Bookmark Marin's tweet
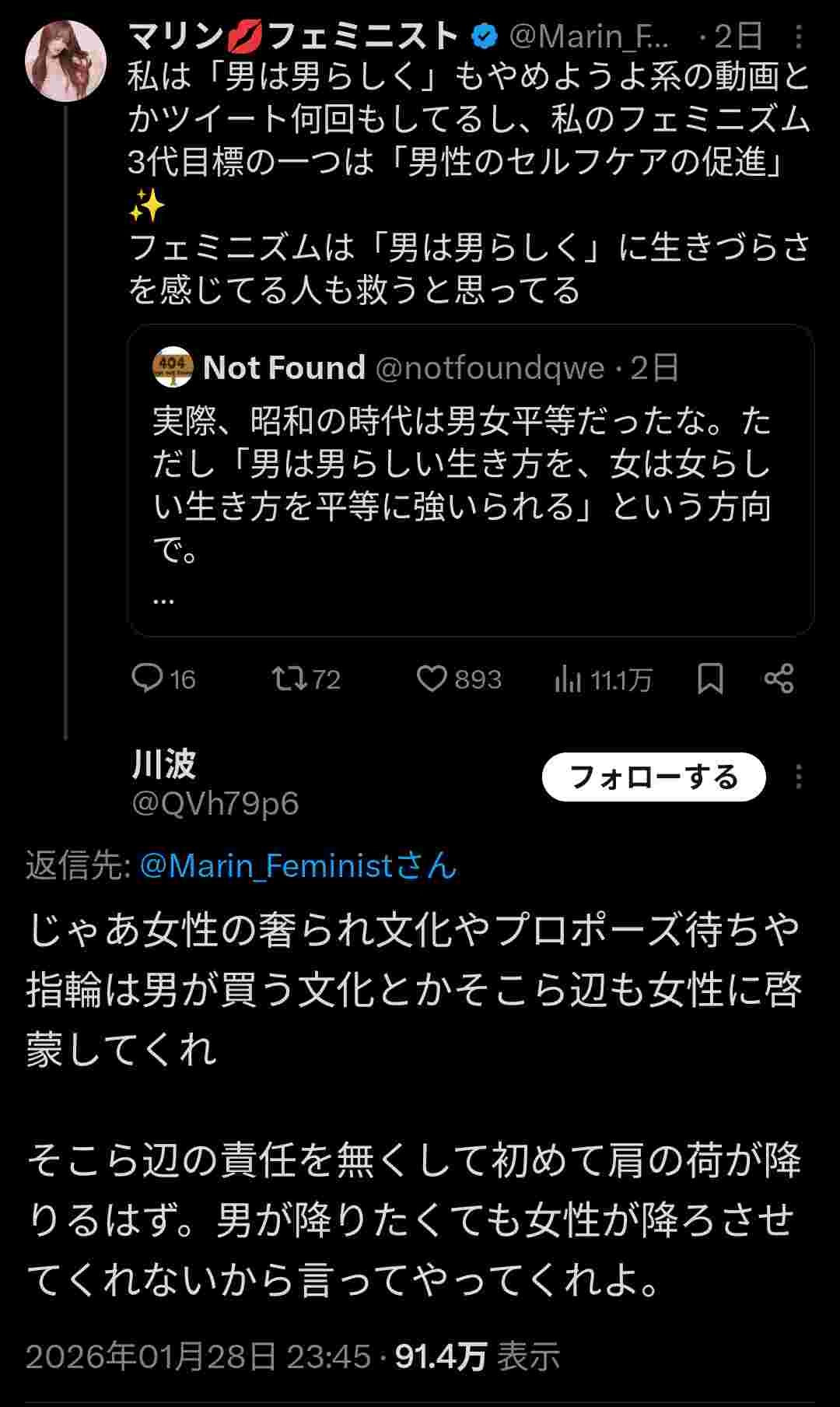The height and width of the screenshot is (1407, 840). pyautogui.click(x=710, y=679)
